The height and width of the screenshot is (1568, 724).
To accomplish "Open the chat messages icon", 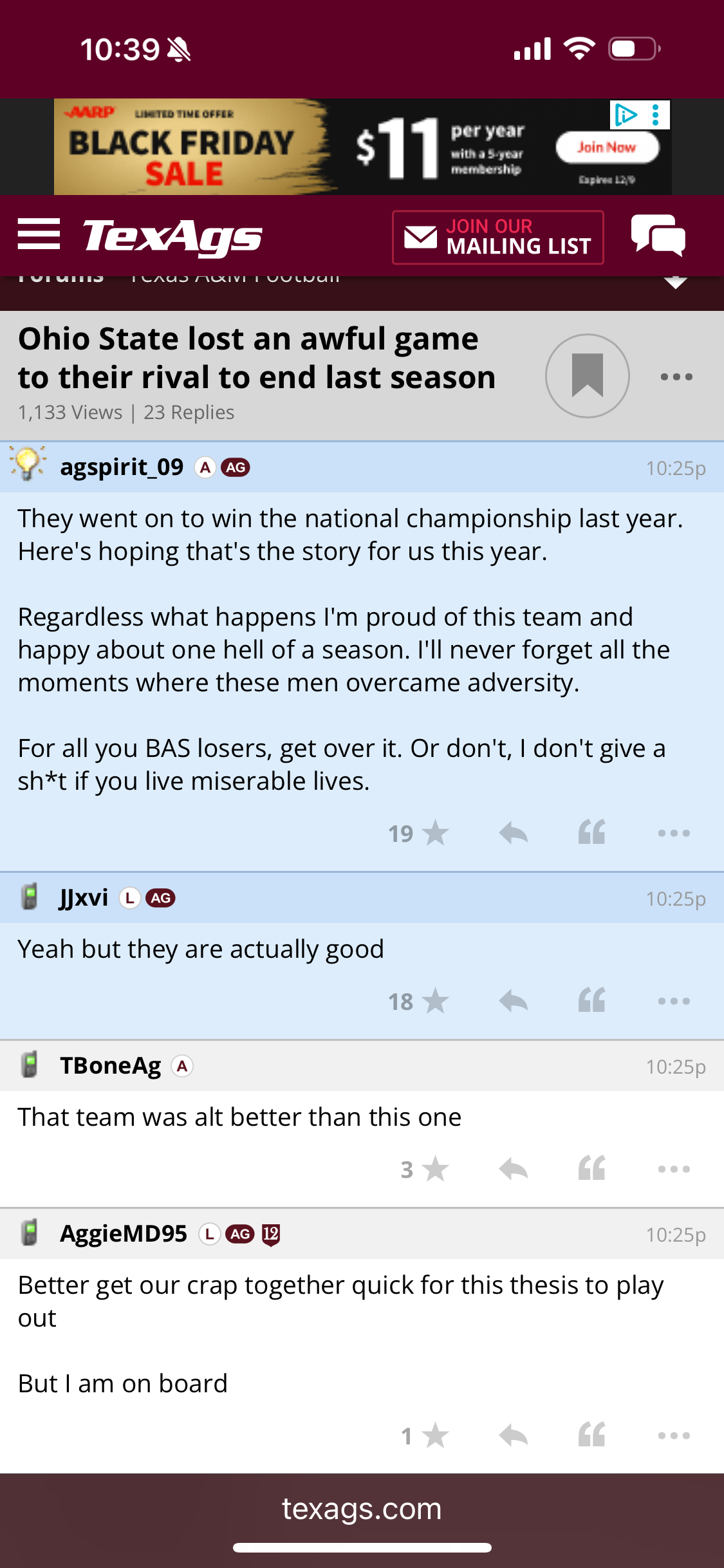I will pyautogui.click(x=658, y=236).
